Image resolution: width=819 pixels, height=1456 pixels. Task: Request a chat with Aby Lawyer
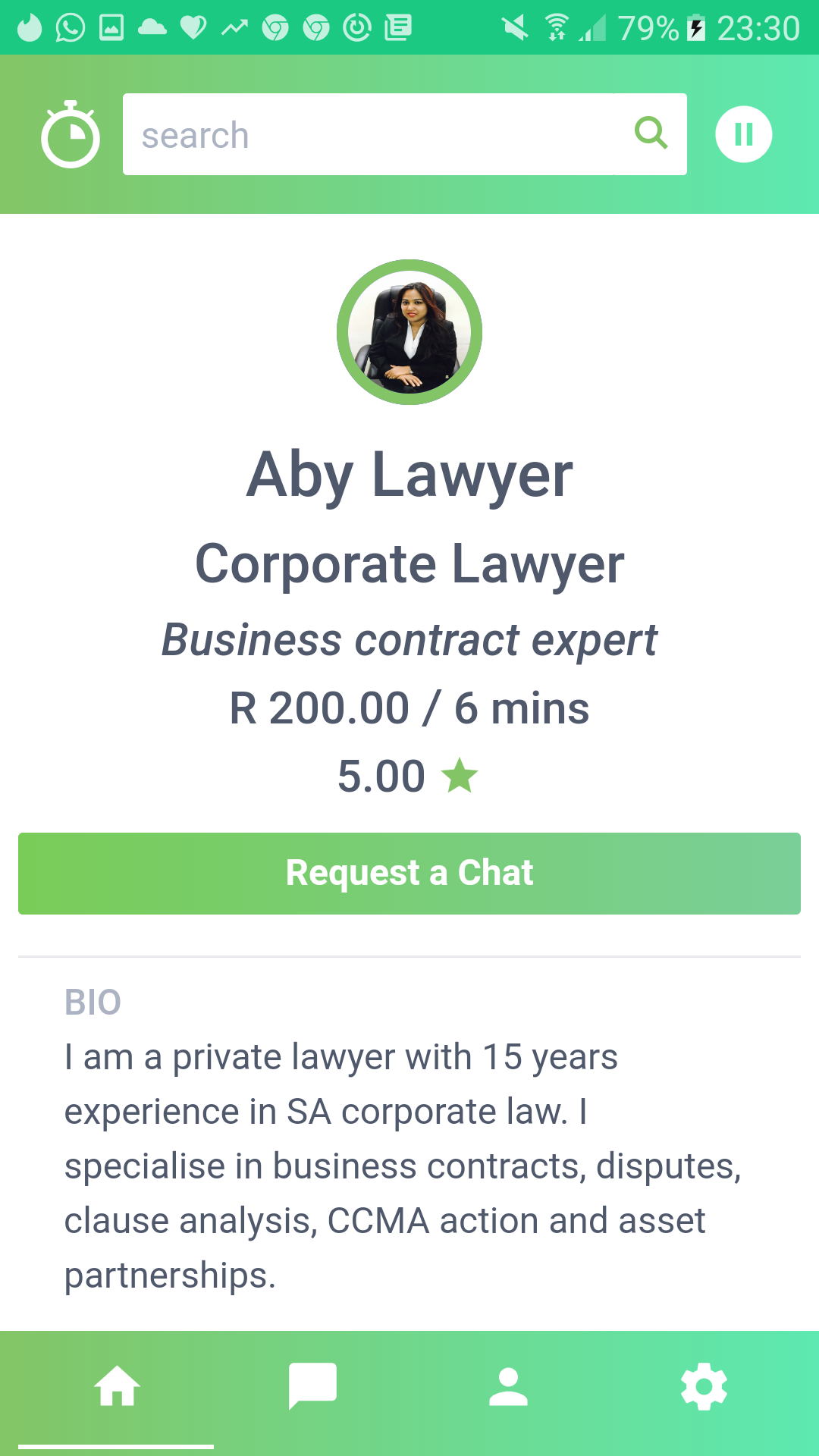pyautogui.click(x=409, y=874)
